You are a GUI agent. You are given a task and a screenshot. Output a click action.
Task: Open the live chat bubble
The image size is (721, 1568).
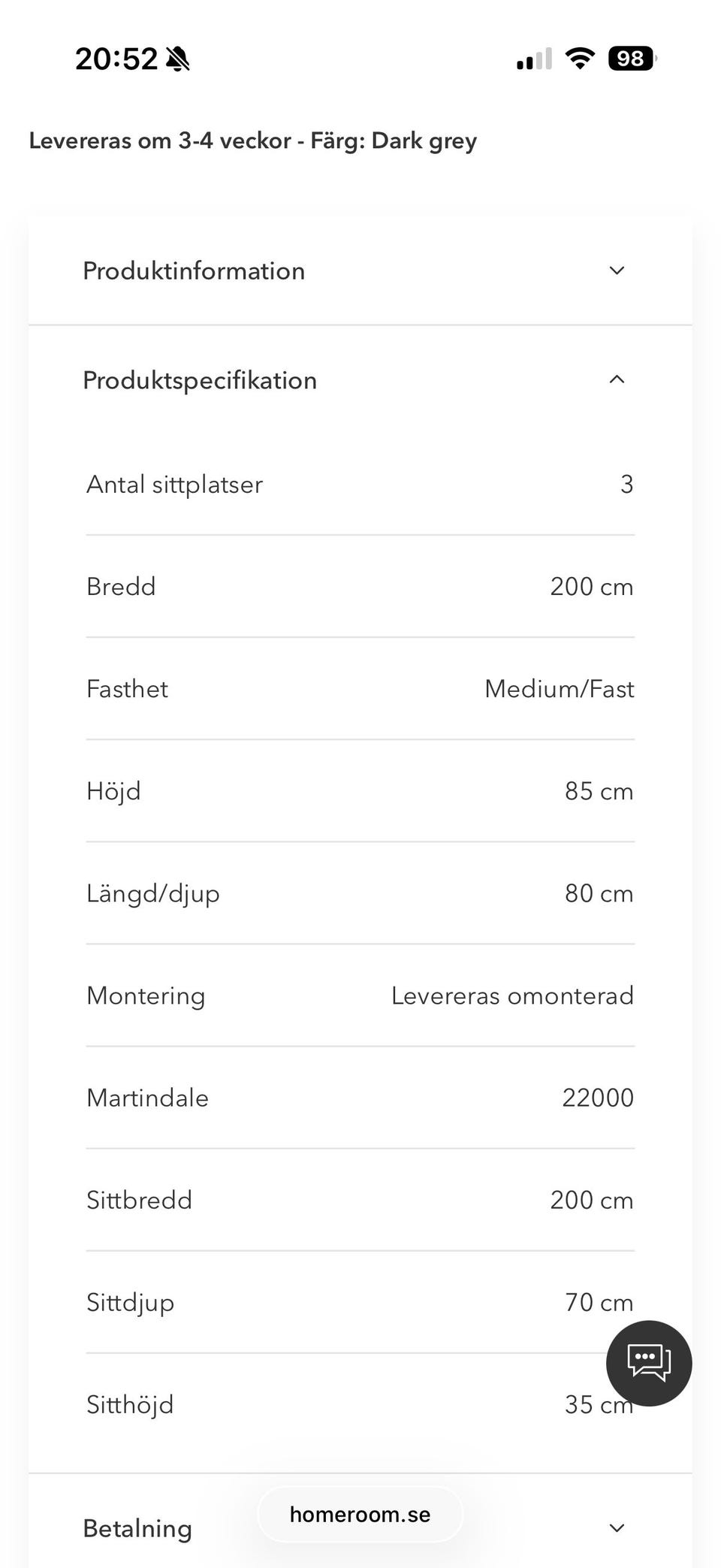[649, 1363]
